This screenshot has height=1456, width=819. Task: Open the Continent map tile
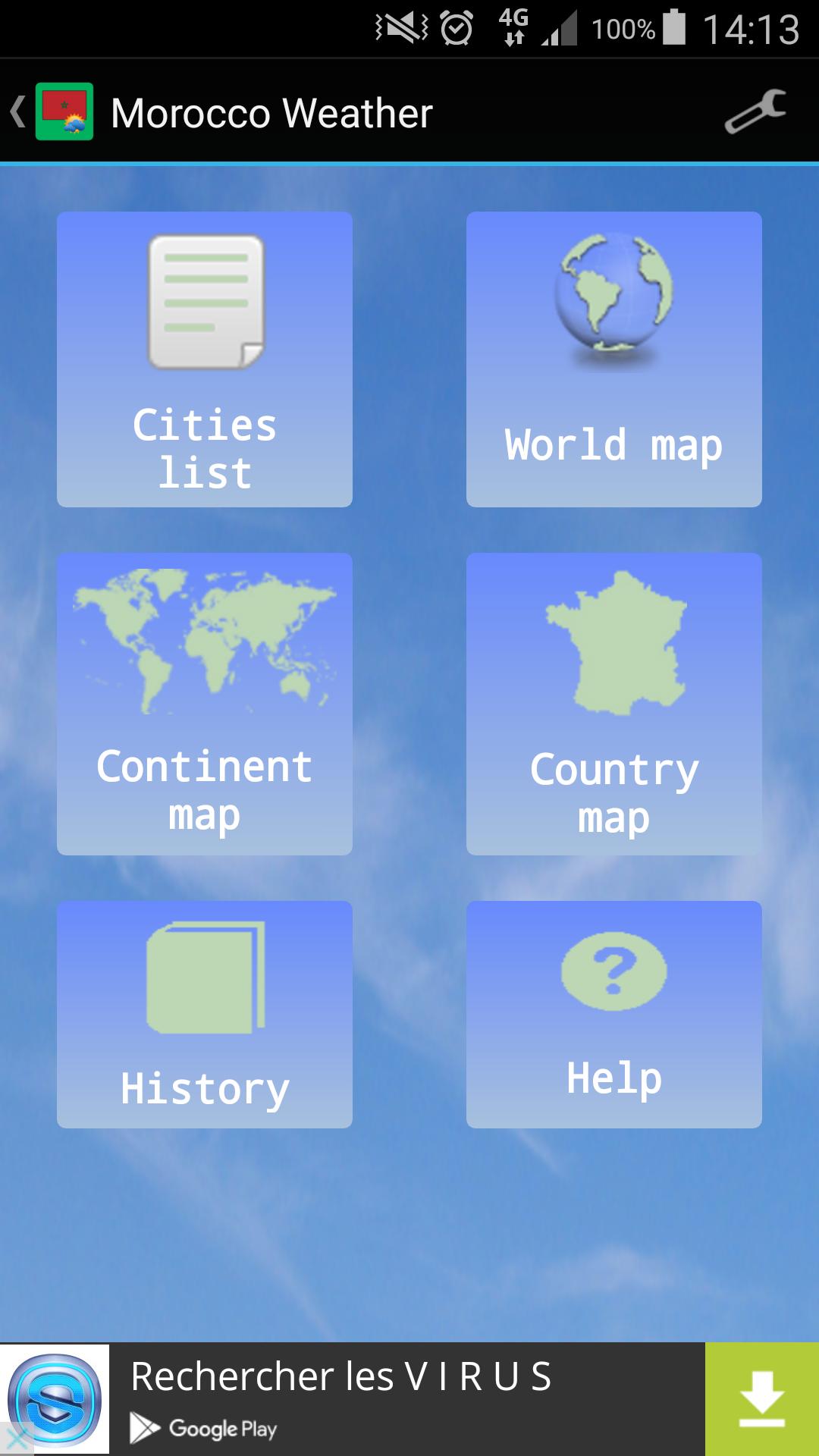click(205, 704)
